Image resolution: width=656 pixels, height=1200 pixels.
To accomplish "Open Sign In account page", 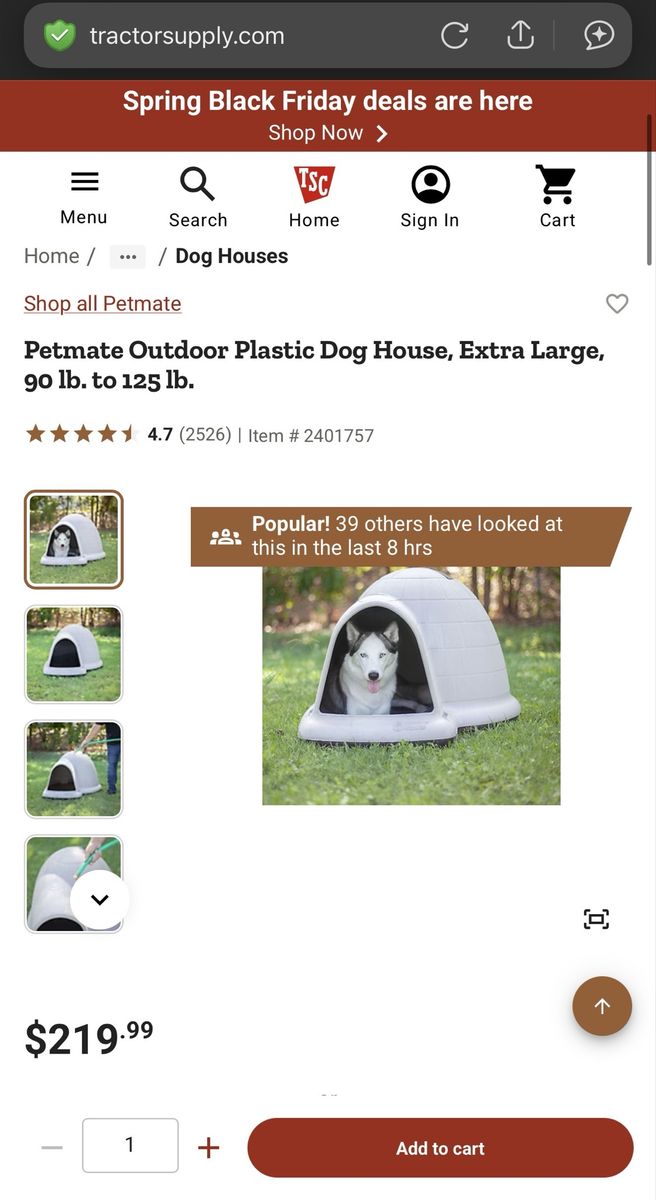I will (430, 197).
